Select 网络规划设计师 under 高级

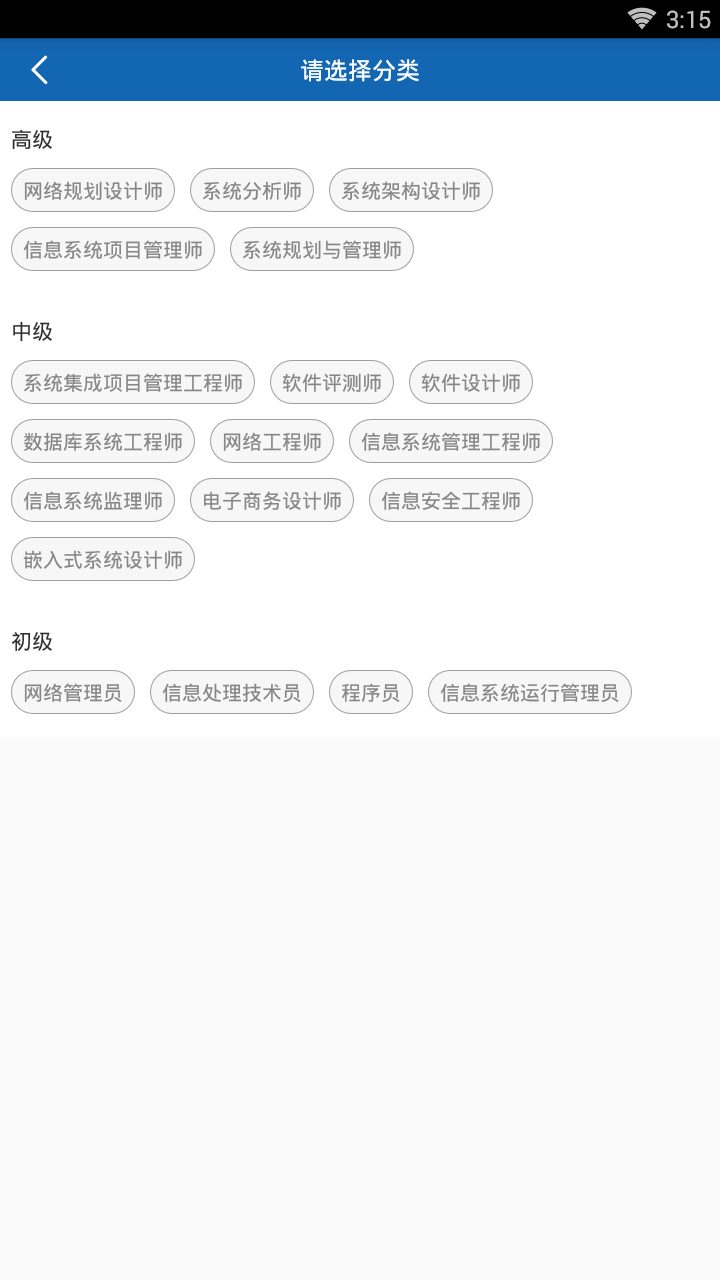(x=92, y=190)
